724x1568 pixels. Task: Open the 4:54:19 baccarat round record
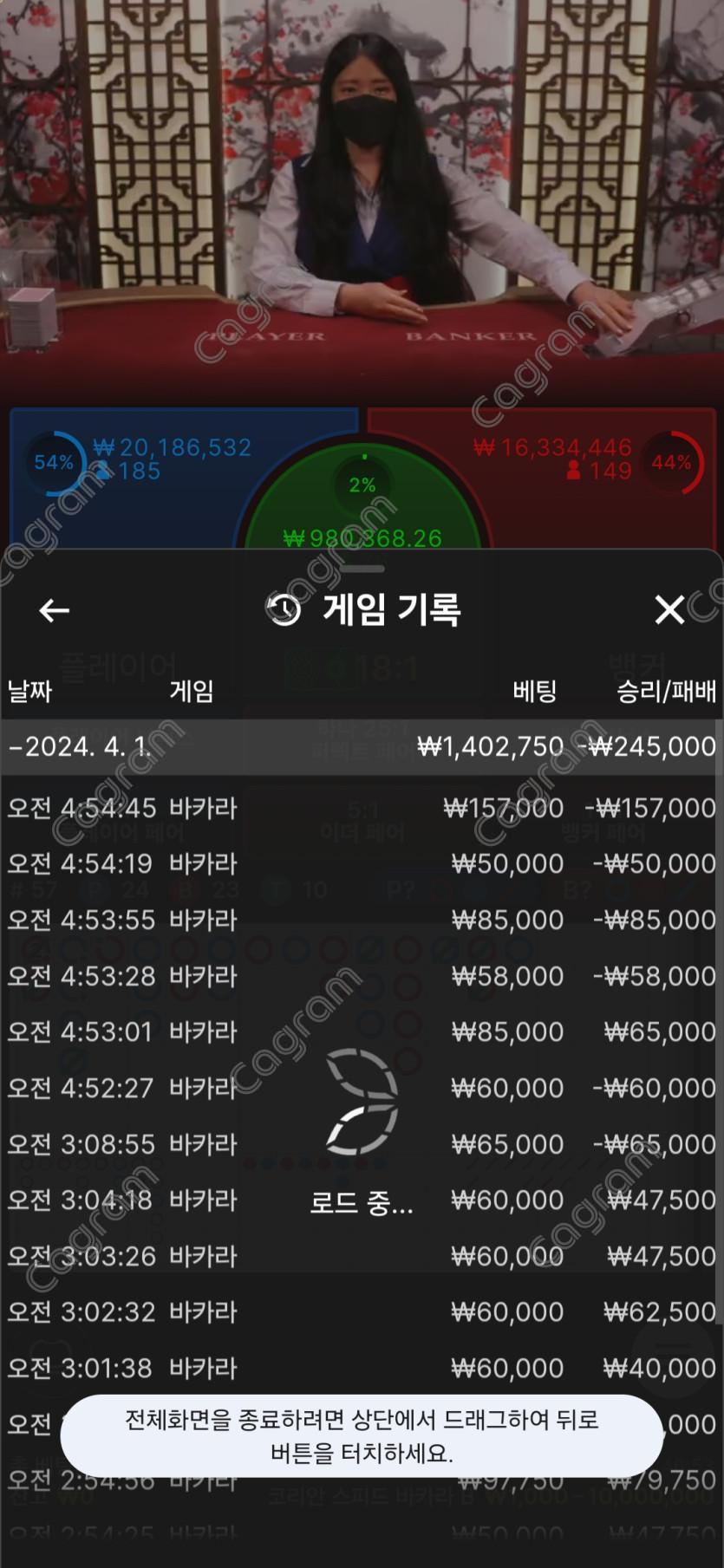(361, 863)
